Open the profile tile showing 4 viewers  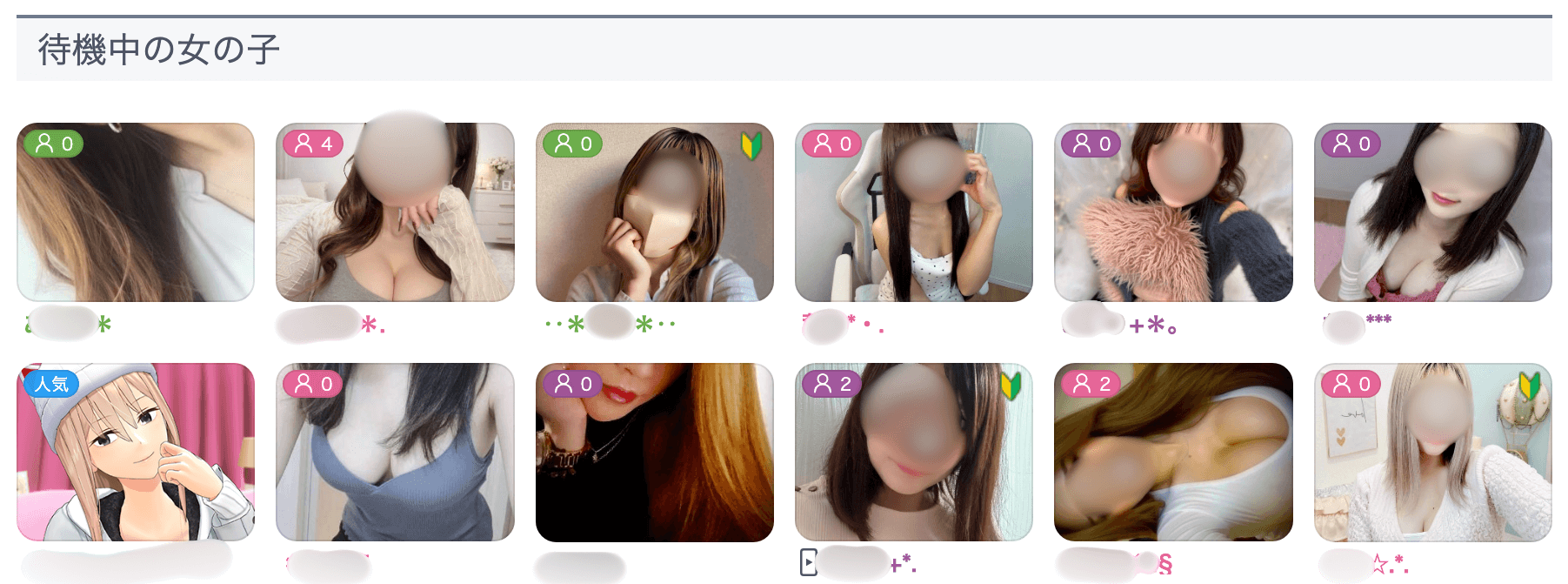[x=395, y=212]
